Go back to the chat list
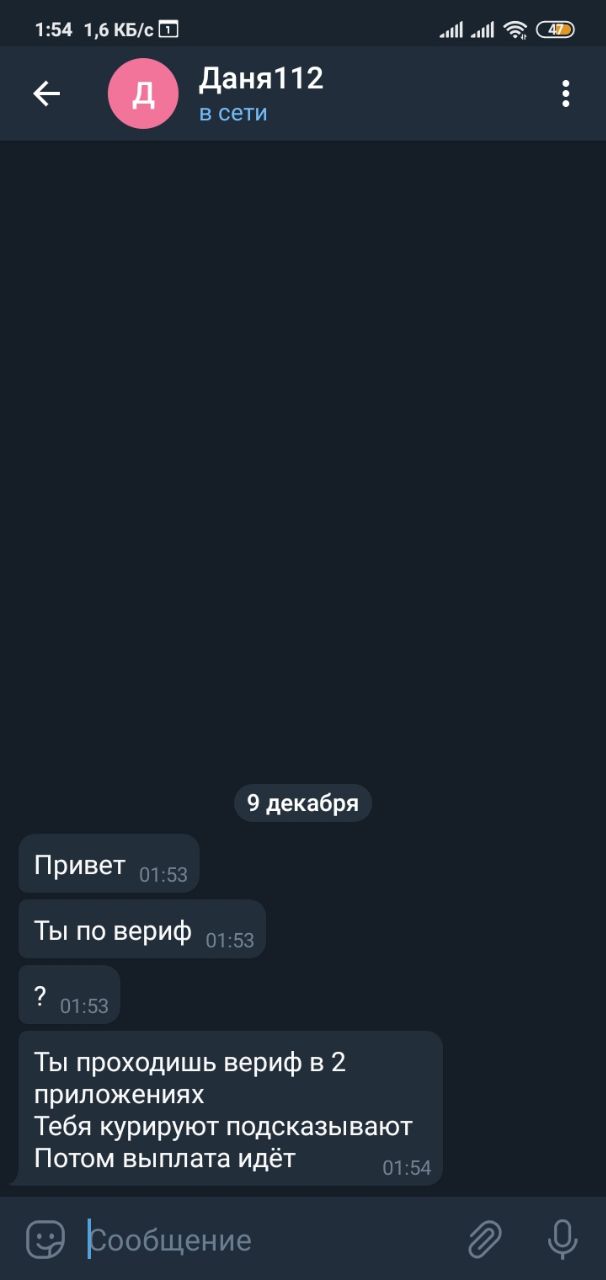The width and height of the screenshot is (606, 1280). pyautogui.click(x=47, y=94)
